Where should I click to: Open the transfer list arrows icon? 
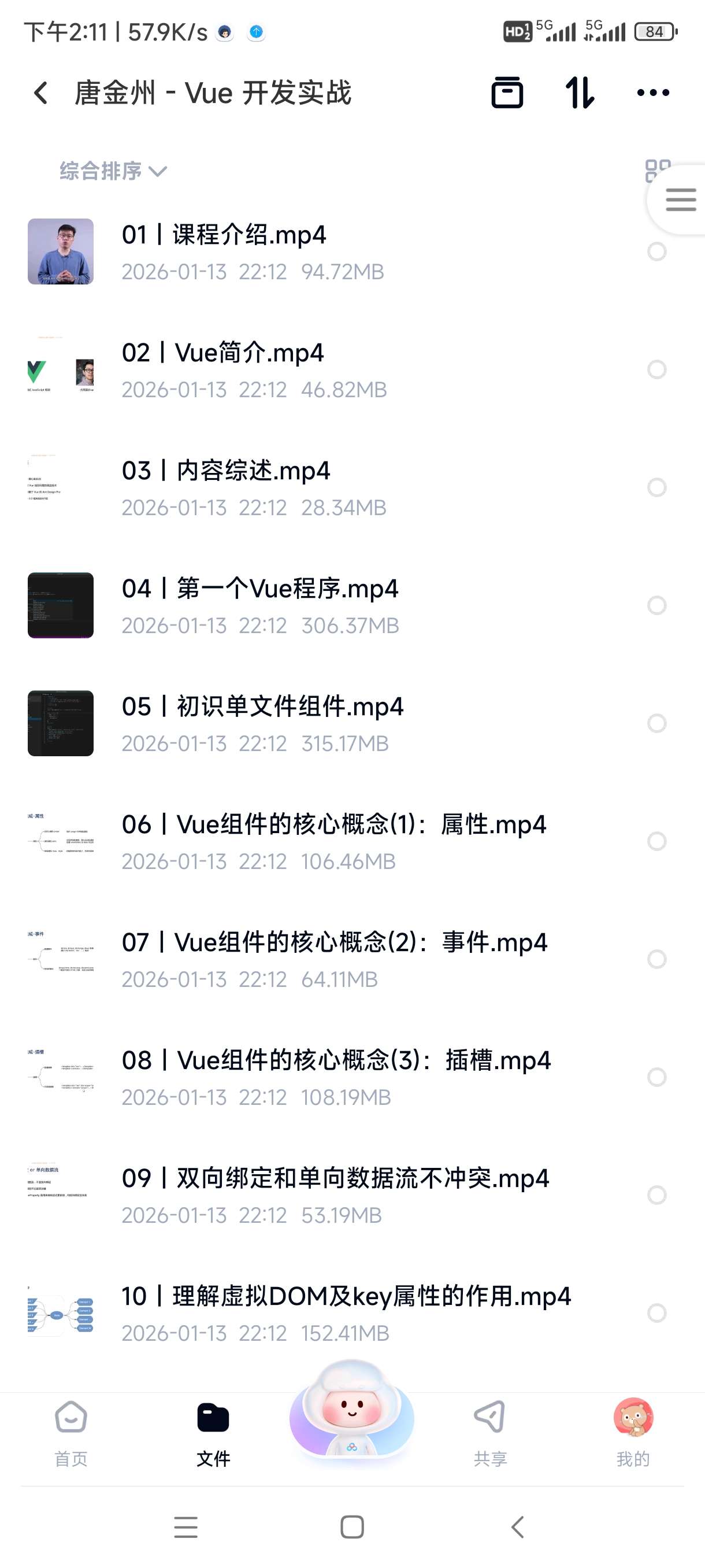click(x=579, y=93)
